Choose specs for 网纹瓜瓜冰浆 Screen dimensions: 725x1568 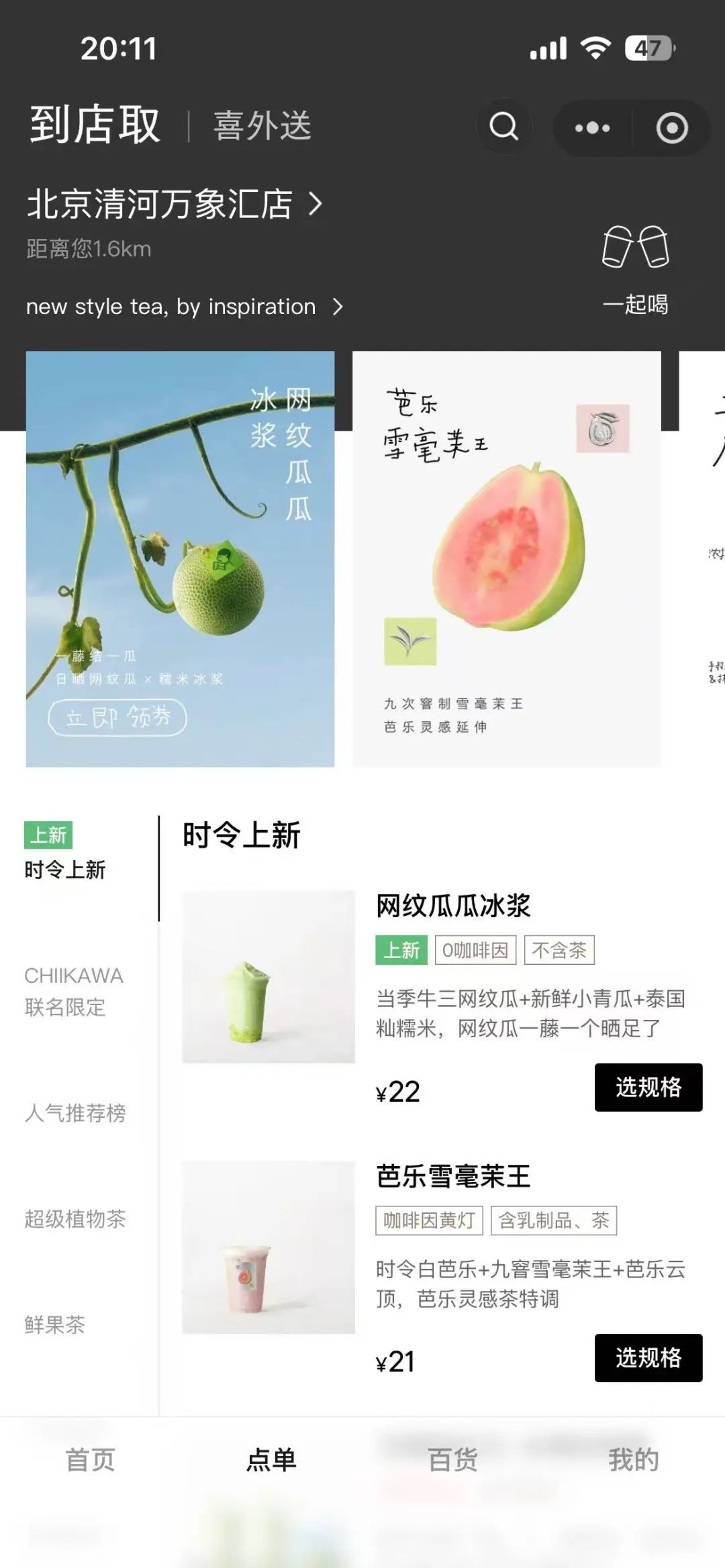pyautogui.click(x=648, y=1087)
